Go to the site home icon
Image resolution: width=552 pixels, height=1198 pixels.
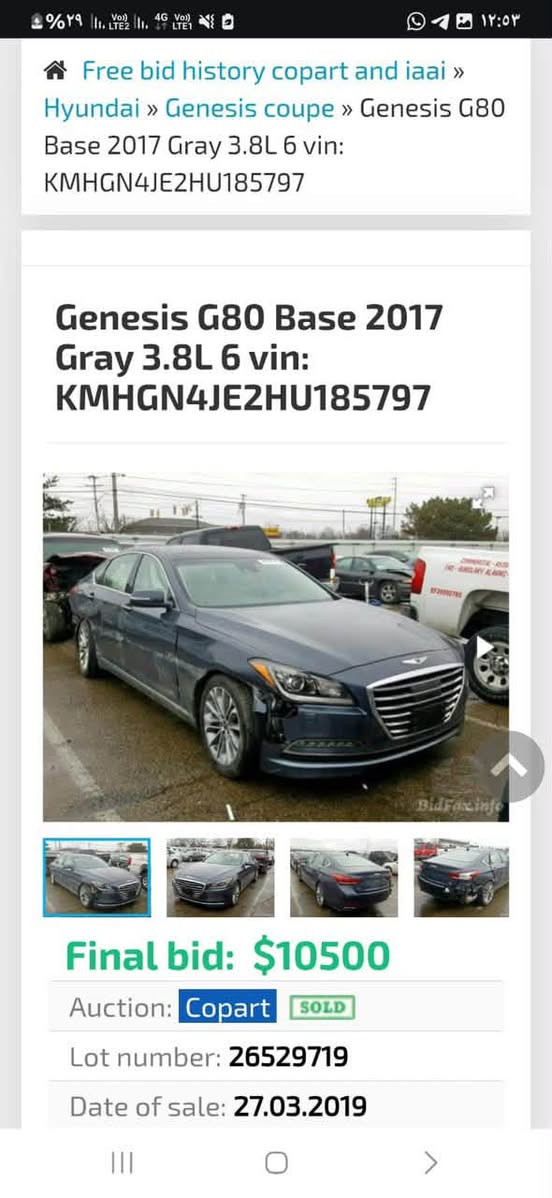pos(55,71)
